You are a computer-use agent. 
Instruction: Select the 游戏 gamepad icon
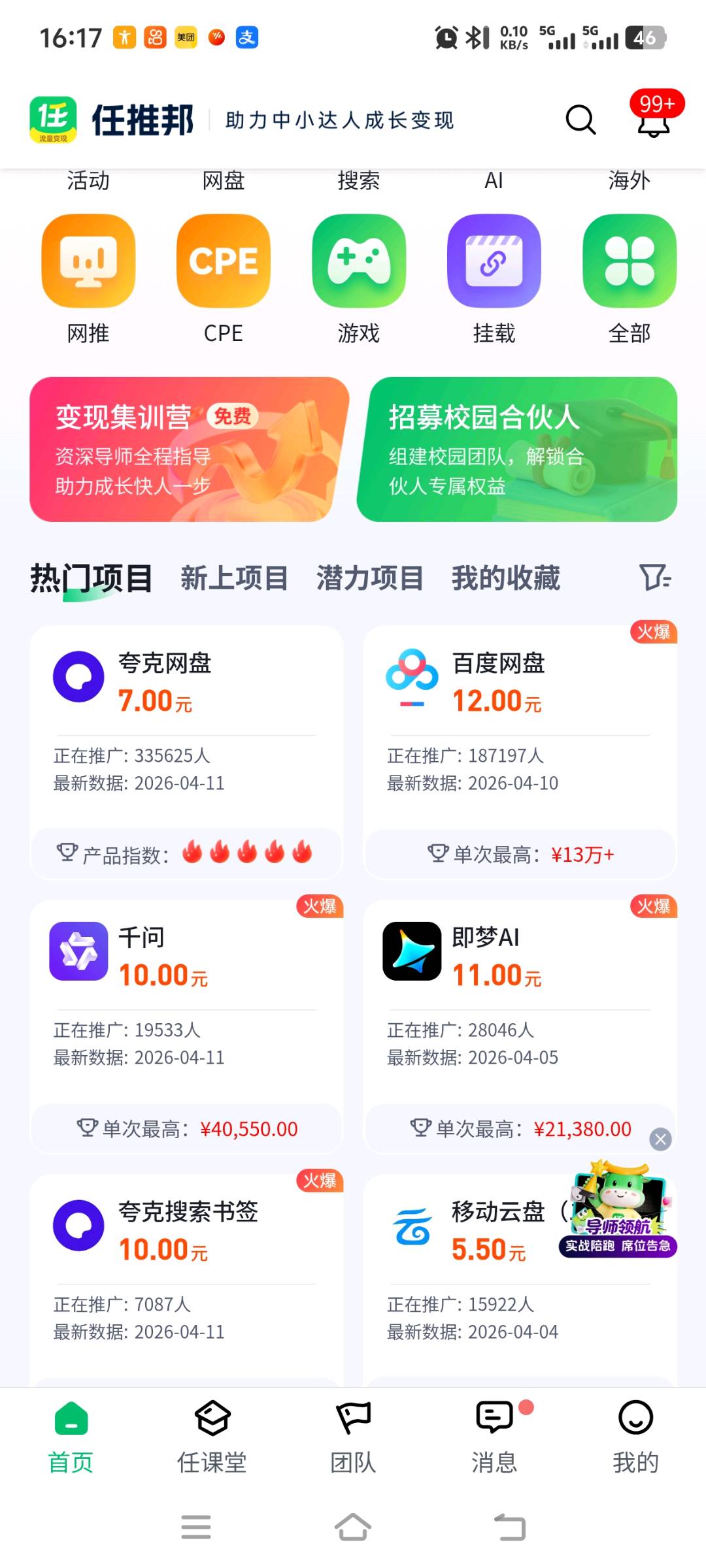358,260
